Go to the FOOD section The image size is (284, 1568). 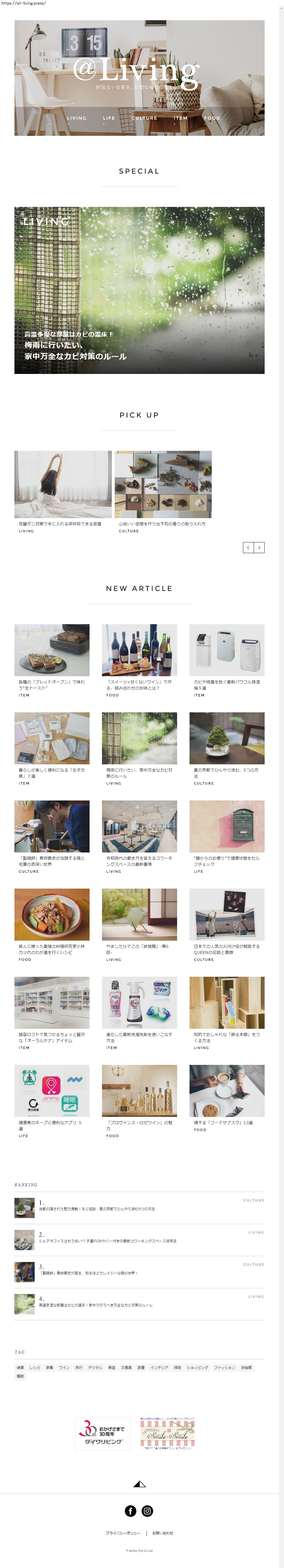tap(212, 118)
